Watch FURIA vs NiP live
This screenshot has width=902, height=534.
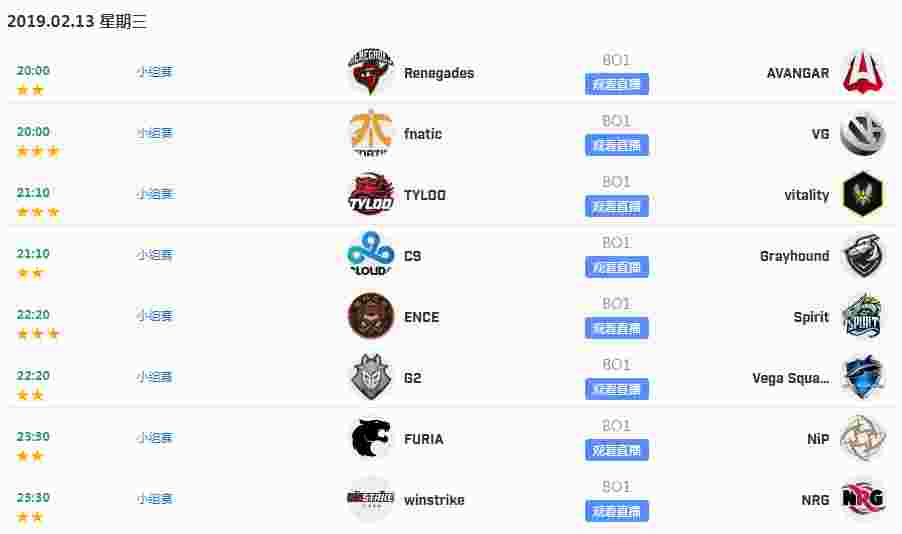coord(617,450)
